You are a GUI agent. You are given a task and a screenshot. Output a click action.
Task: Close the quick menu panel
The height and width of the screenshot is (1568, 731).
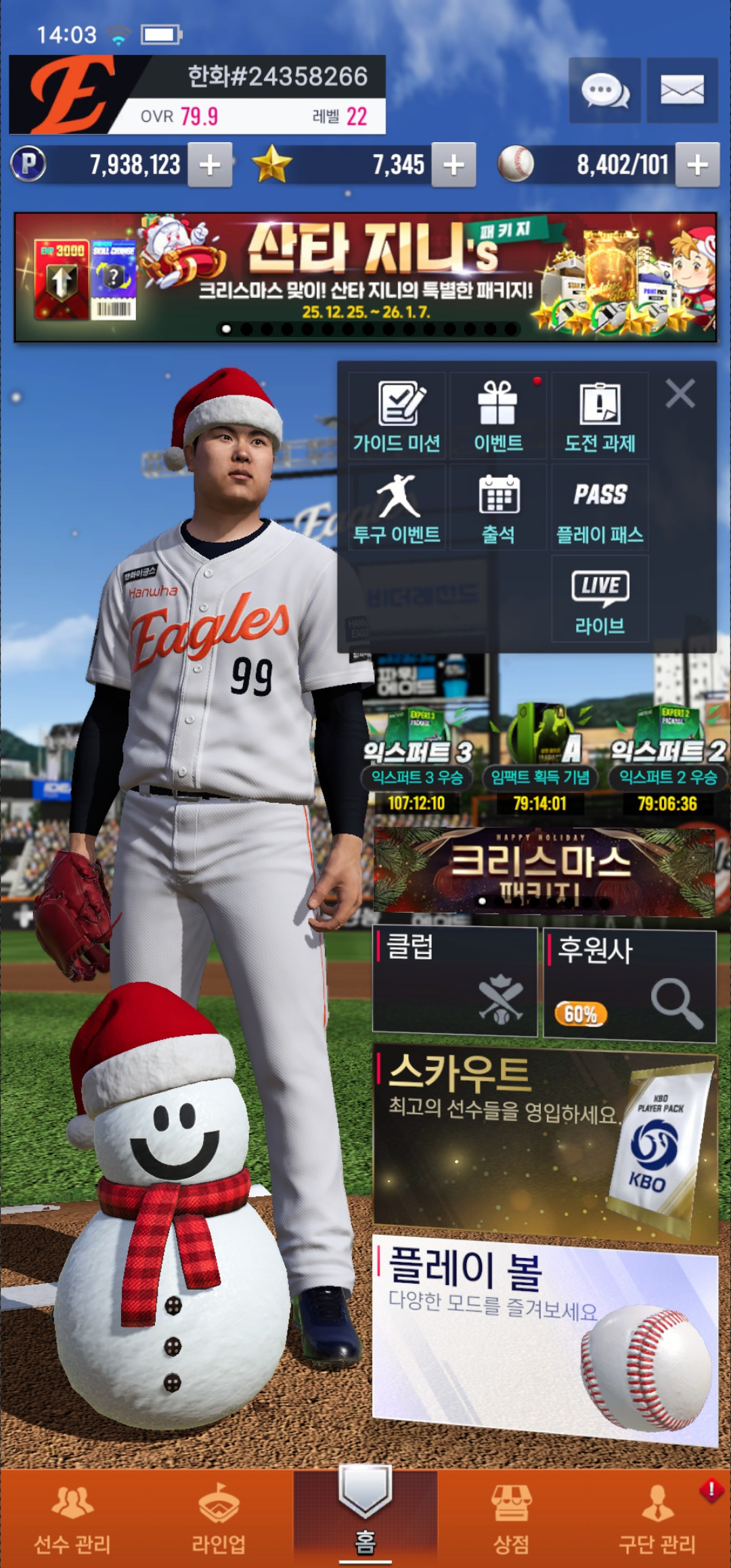(680, 393)
